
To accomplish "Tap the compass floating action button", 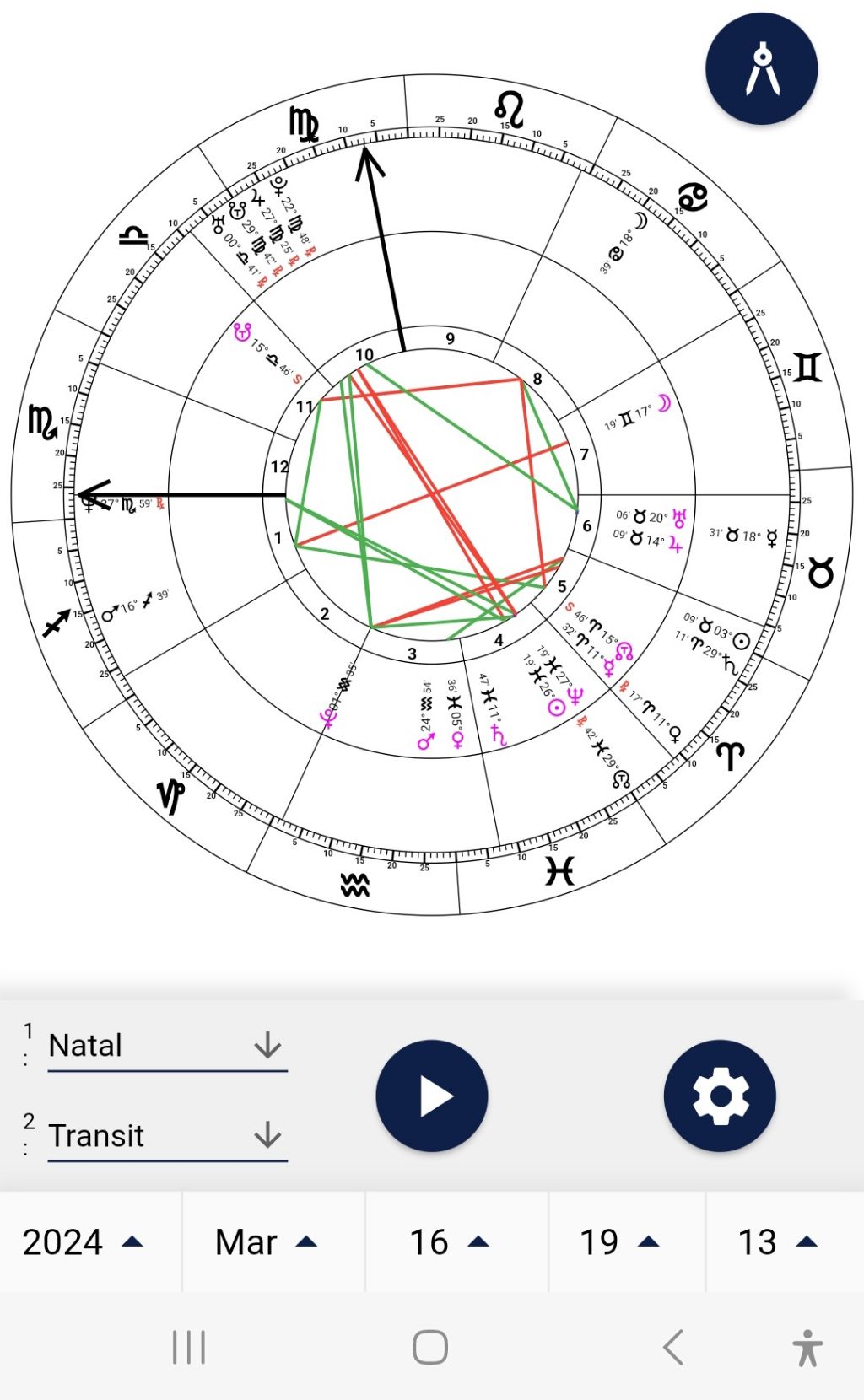I will (x=761, y=69).
